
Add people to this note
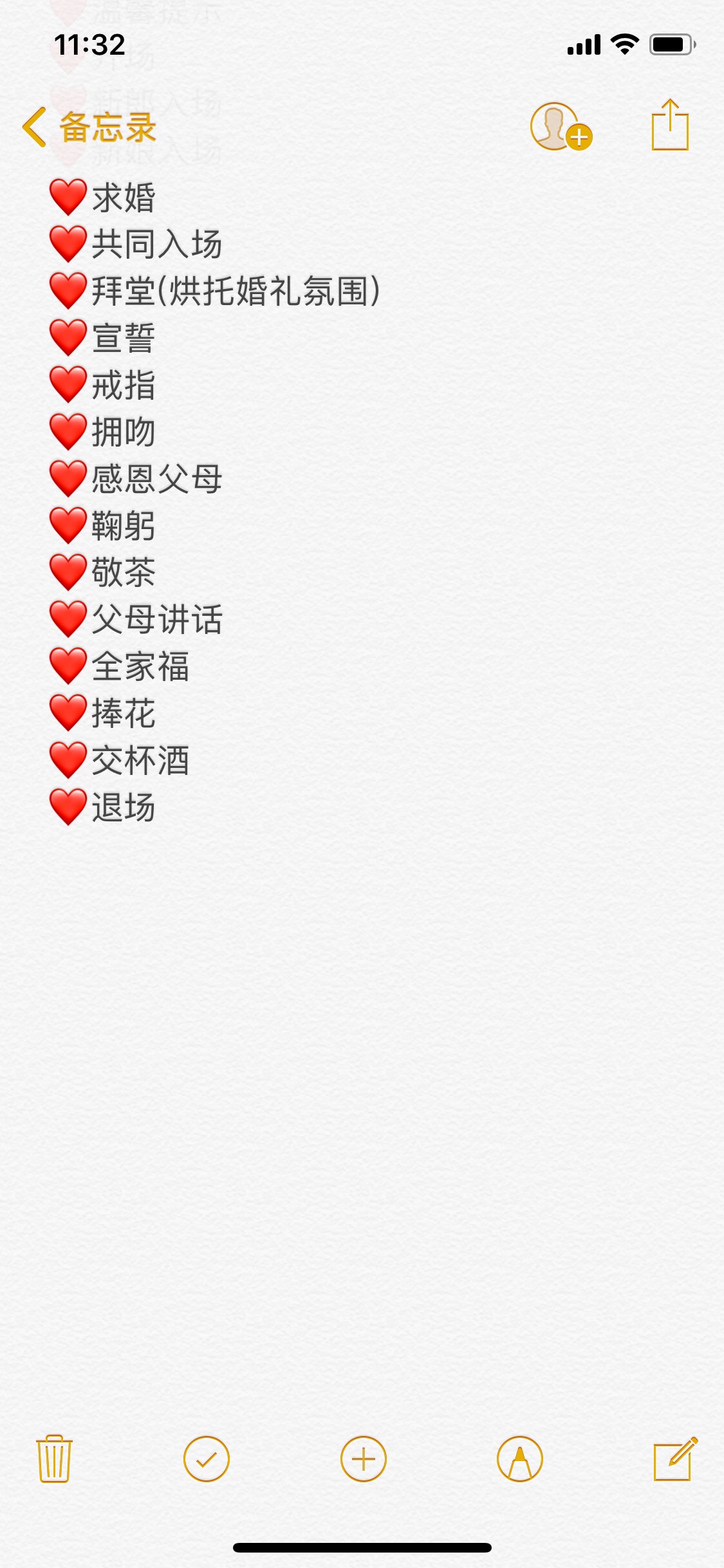tap(561, 127)
